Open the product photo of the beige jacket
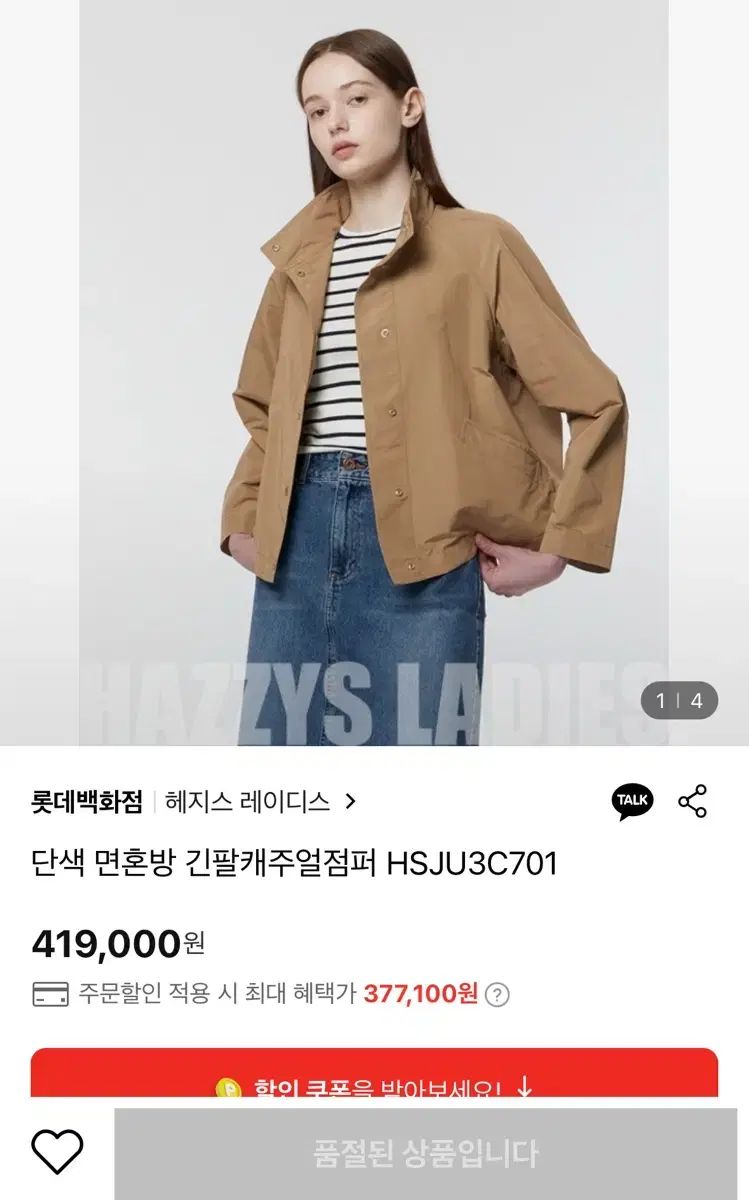Viewport: 749px width, 1200px height. coord(374,372)
